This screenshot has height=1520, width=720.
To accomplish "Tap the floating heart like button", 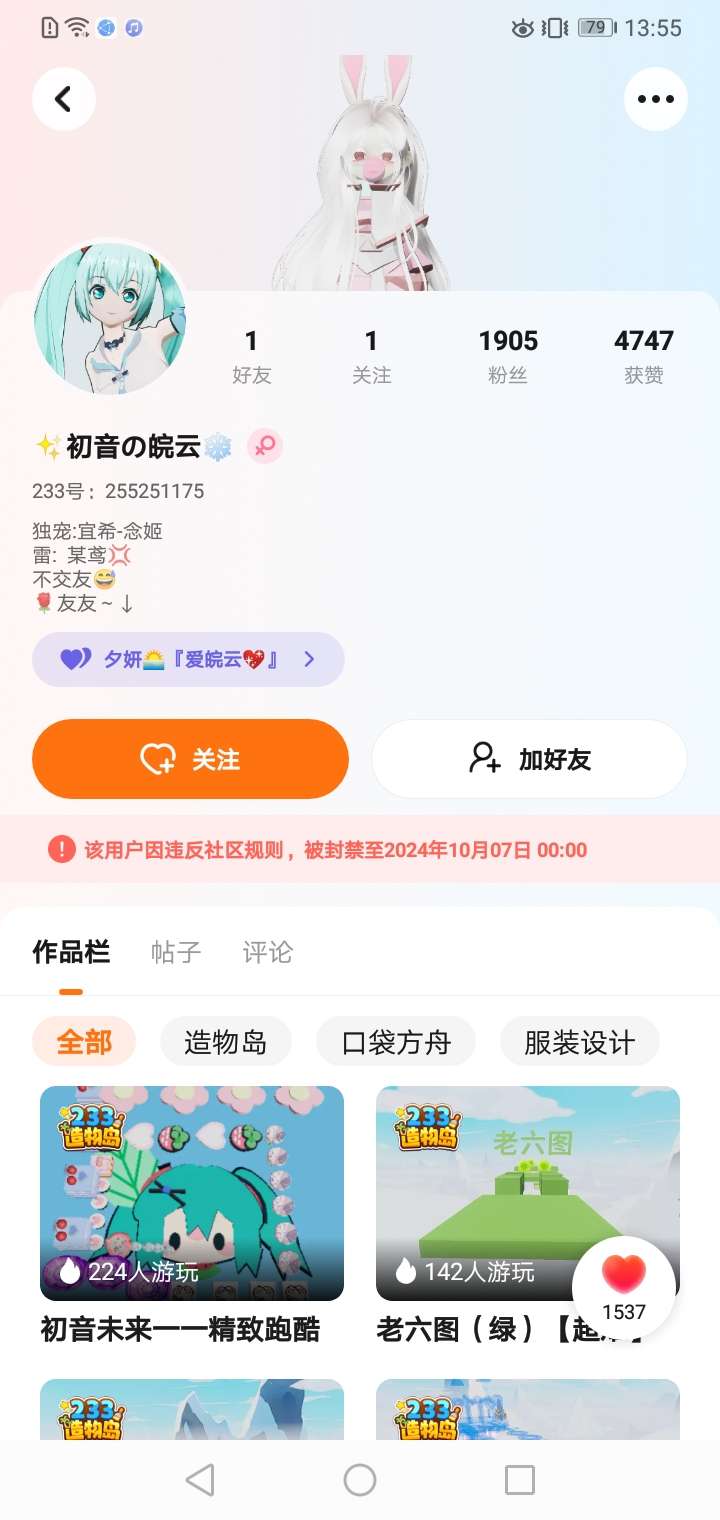I will tap(624, 1285).
